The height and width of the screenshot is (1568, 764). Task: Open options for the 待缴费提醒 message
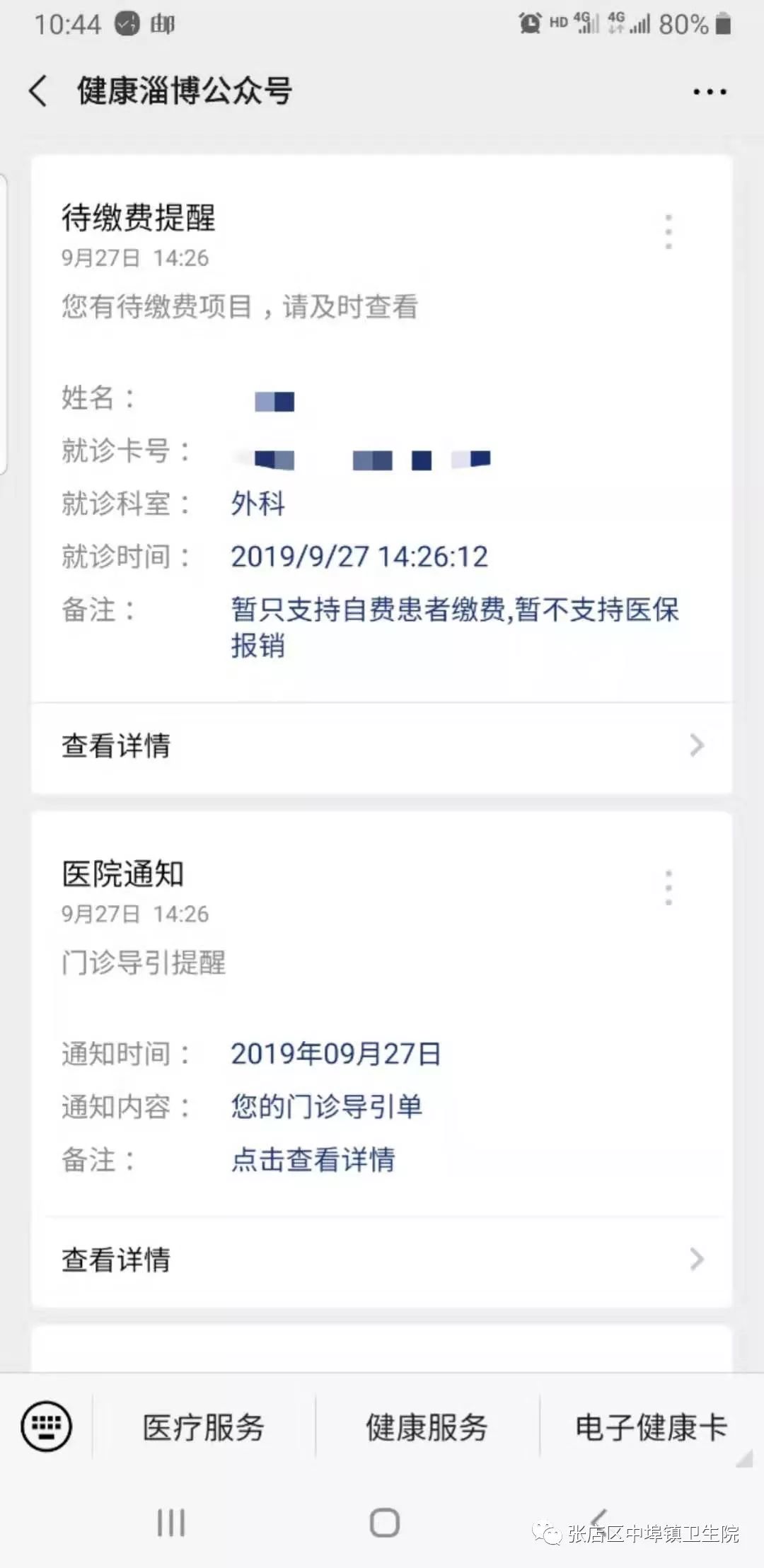(x=668, y=231)
